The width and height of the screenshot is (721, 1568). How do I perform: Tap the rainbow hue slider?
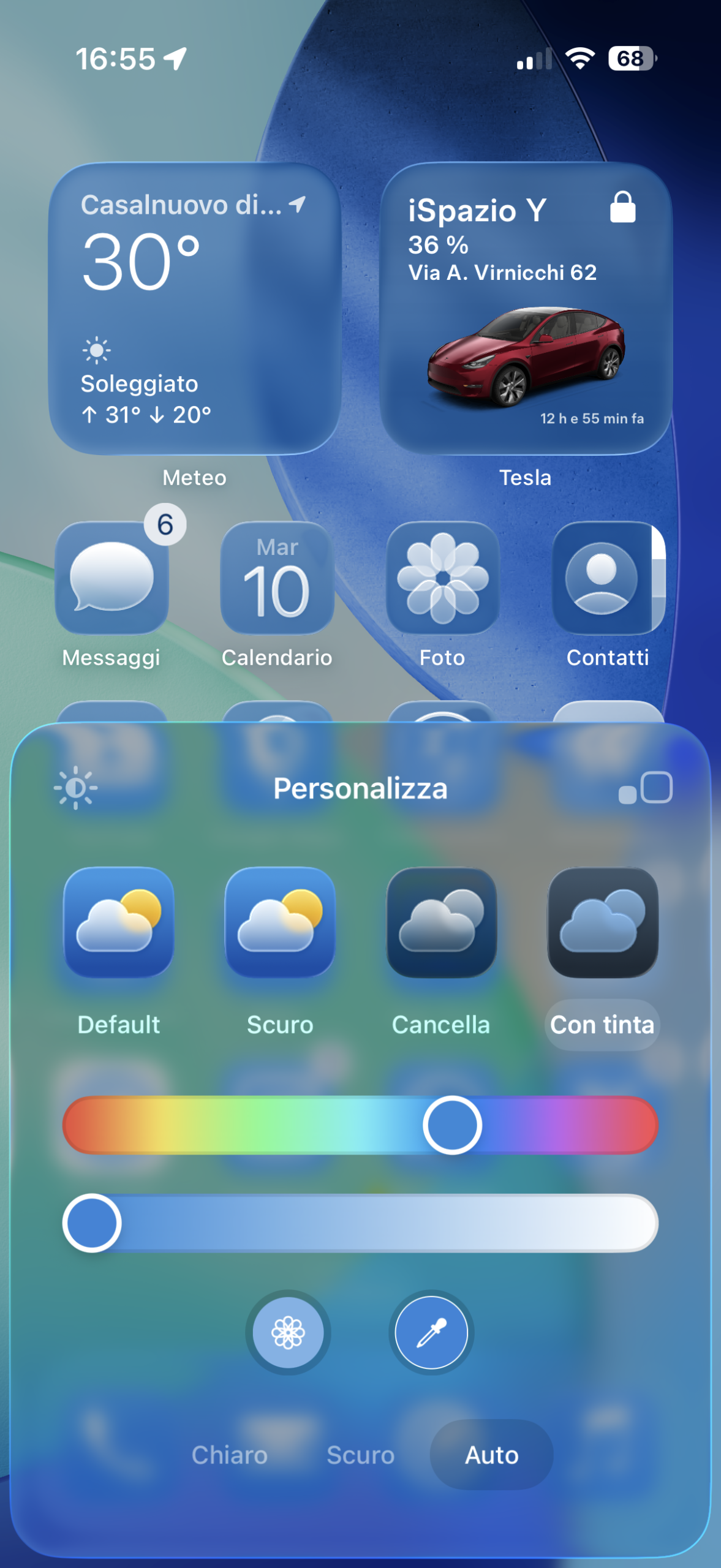coord(360,1125)
